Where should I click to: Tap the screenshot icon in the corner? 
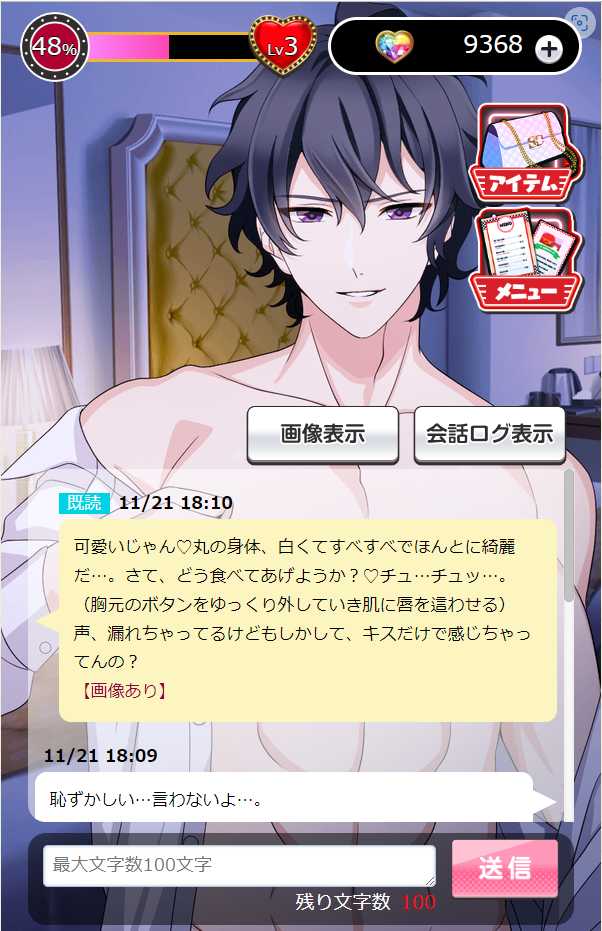[578, 20]
